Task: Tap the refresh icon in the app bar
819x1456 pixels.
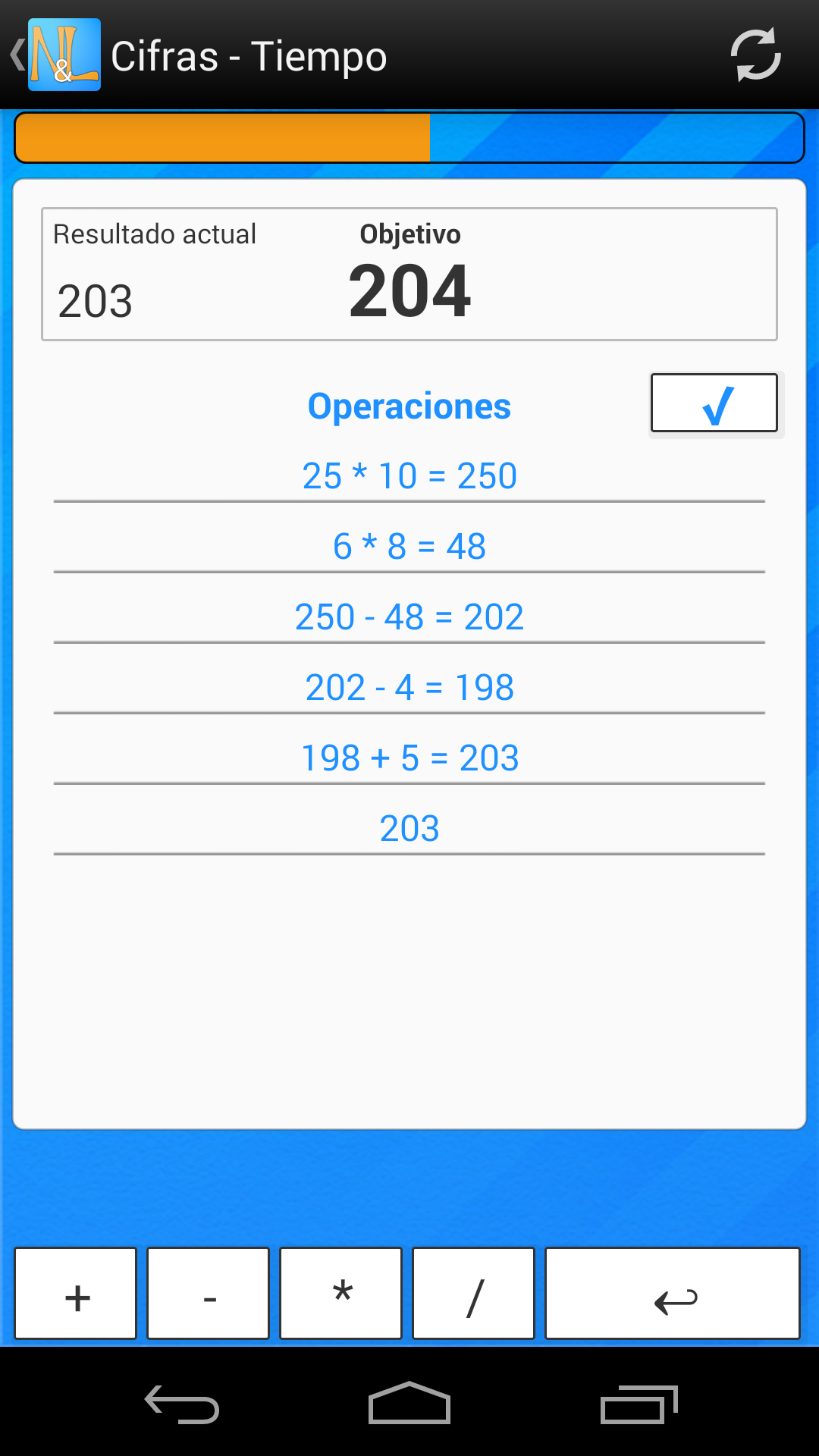Action: coord(755,55)
